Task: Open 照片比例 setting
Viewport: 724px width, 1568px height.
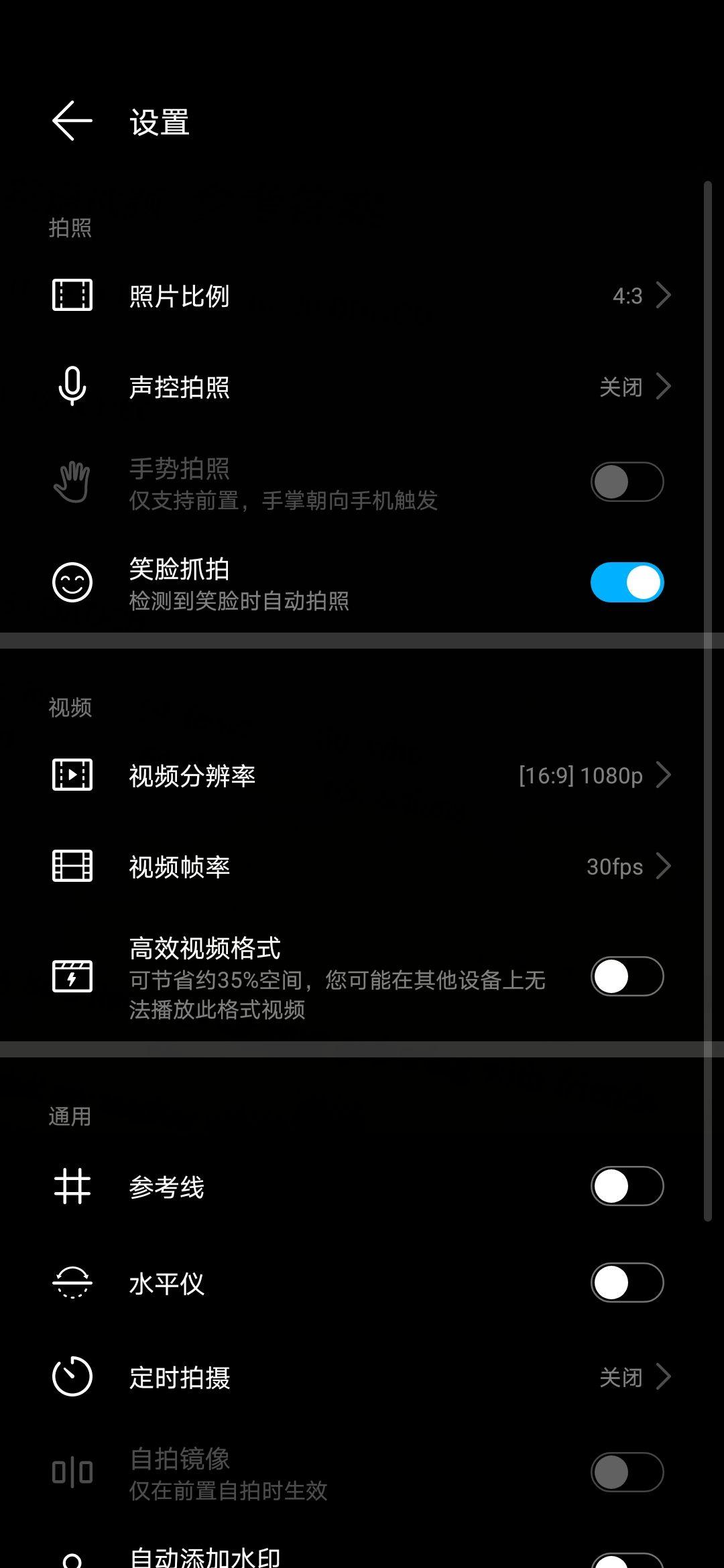Action: click(362, 296)
